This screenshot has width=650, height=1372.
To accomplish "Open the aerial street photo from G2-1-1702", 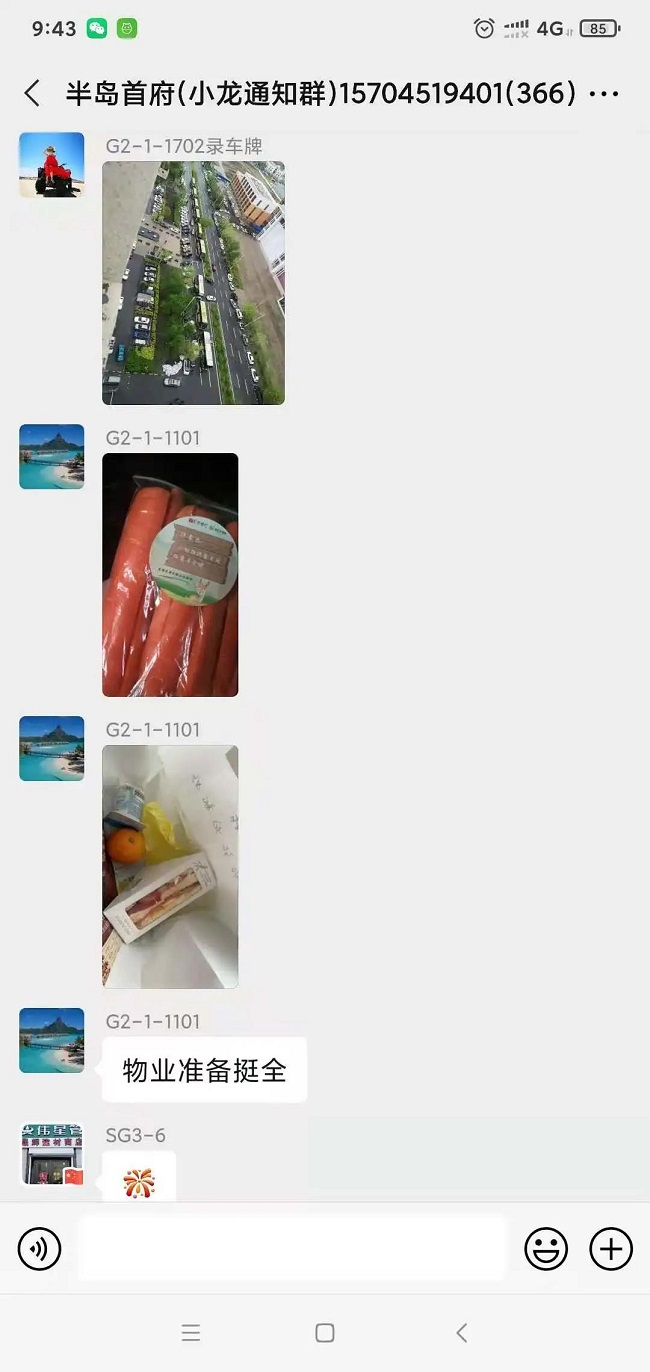I will pyautogui.click(x=193, y=283).
